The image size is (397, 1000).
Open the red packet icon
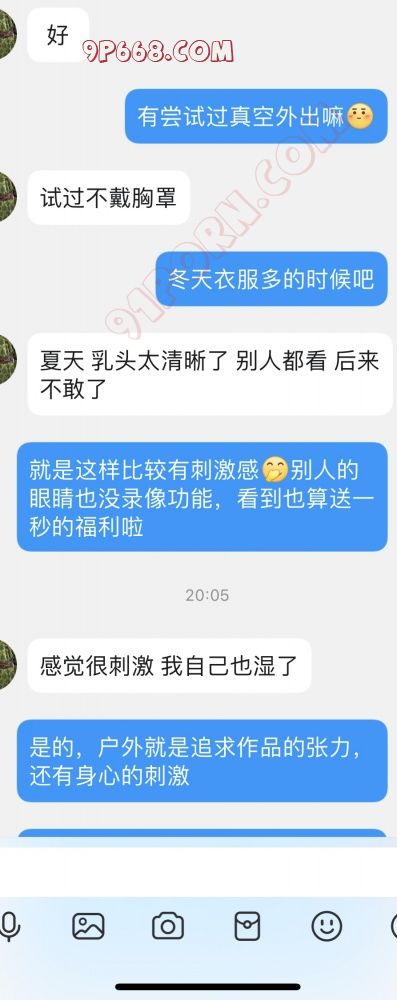pos(247,926)
